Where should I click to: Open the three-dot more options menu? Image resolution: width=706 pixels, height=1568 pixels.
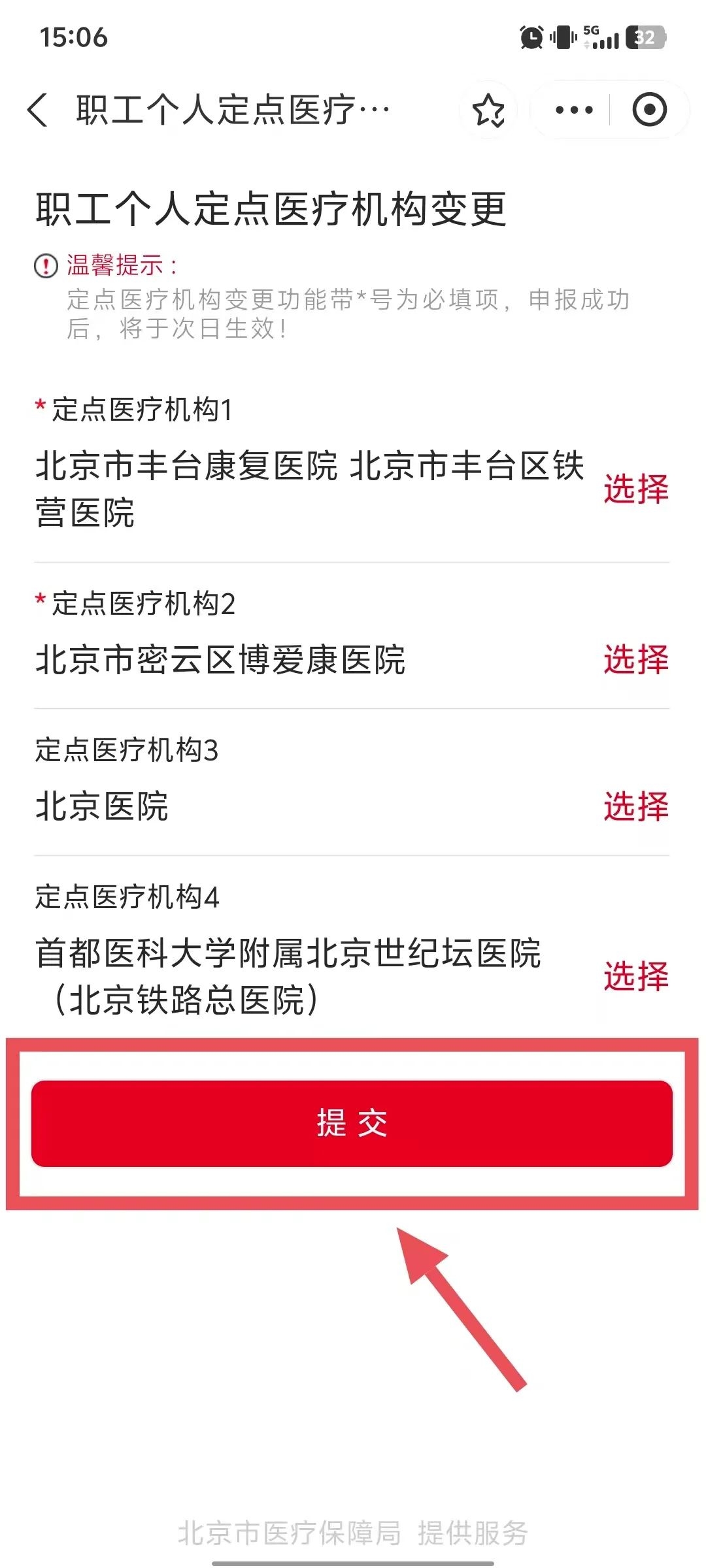pyautogui.click(x=573, y=110)
